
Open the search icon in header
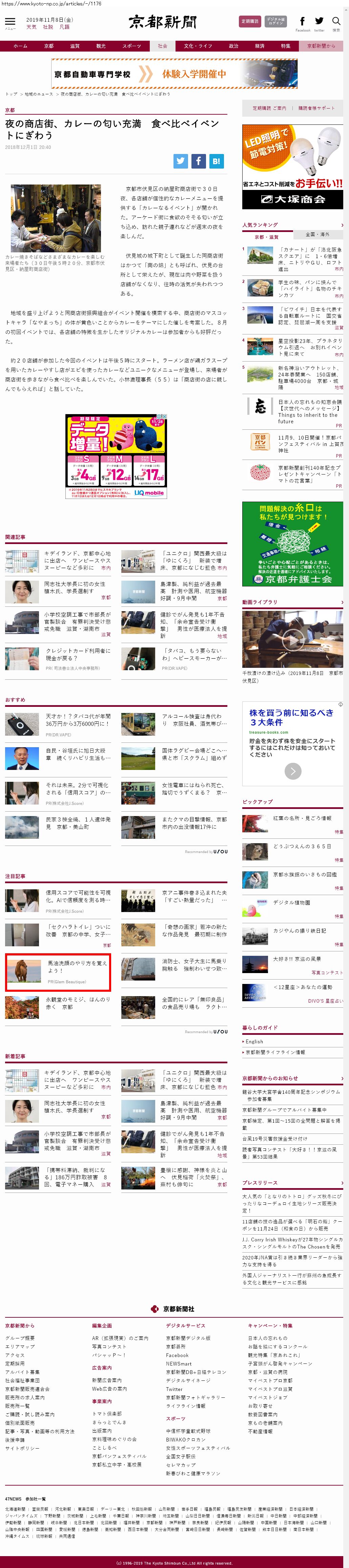click(336, 22)
